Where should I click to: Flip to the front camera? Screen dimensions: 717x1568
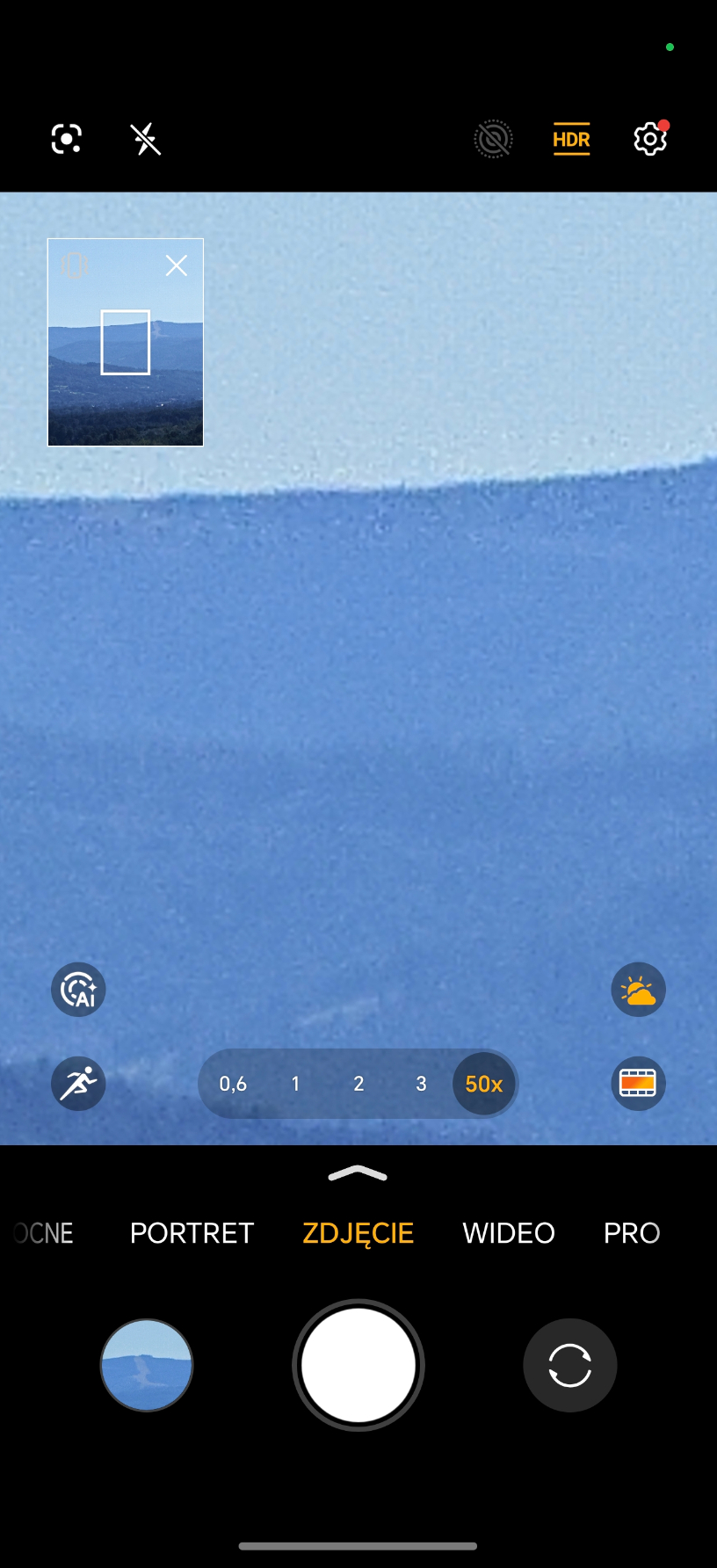tap(569, 1365)
